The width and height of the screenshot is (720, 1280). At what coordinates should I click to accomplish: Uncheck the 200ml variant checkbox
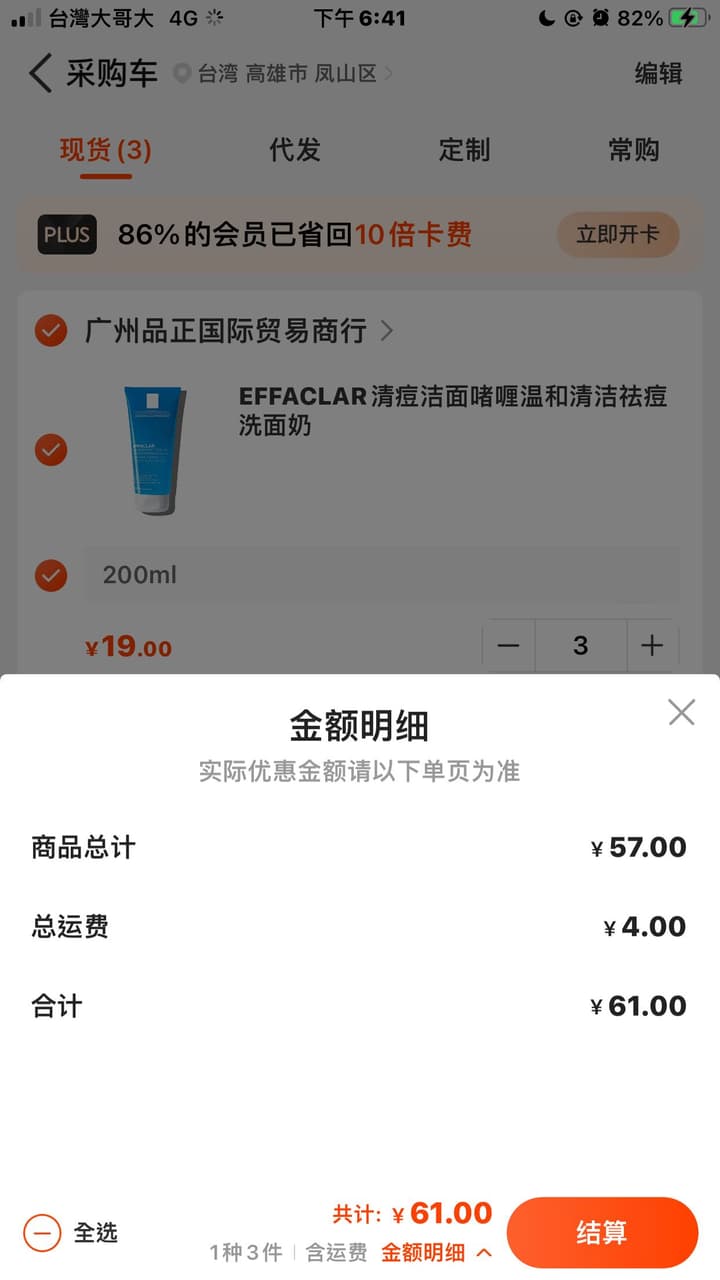click(x=51, y=575)
